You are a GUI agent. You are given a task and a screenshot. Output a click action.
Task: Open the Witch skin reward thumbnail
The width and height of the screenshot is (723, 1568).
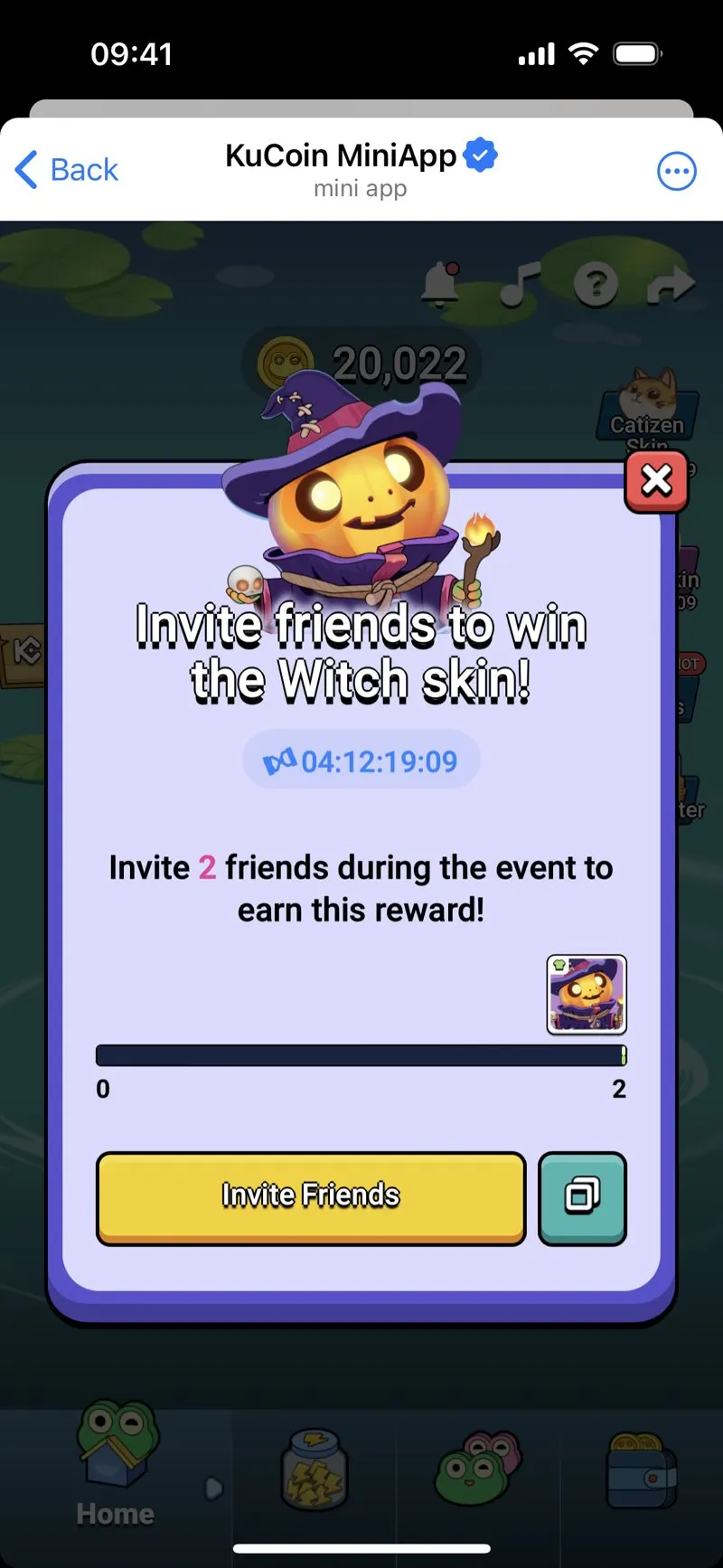587,995
